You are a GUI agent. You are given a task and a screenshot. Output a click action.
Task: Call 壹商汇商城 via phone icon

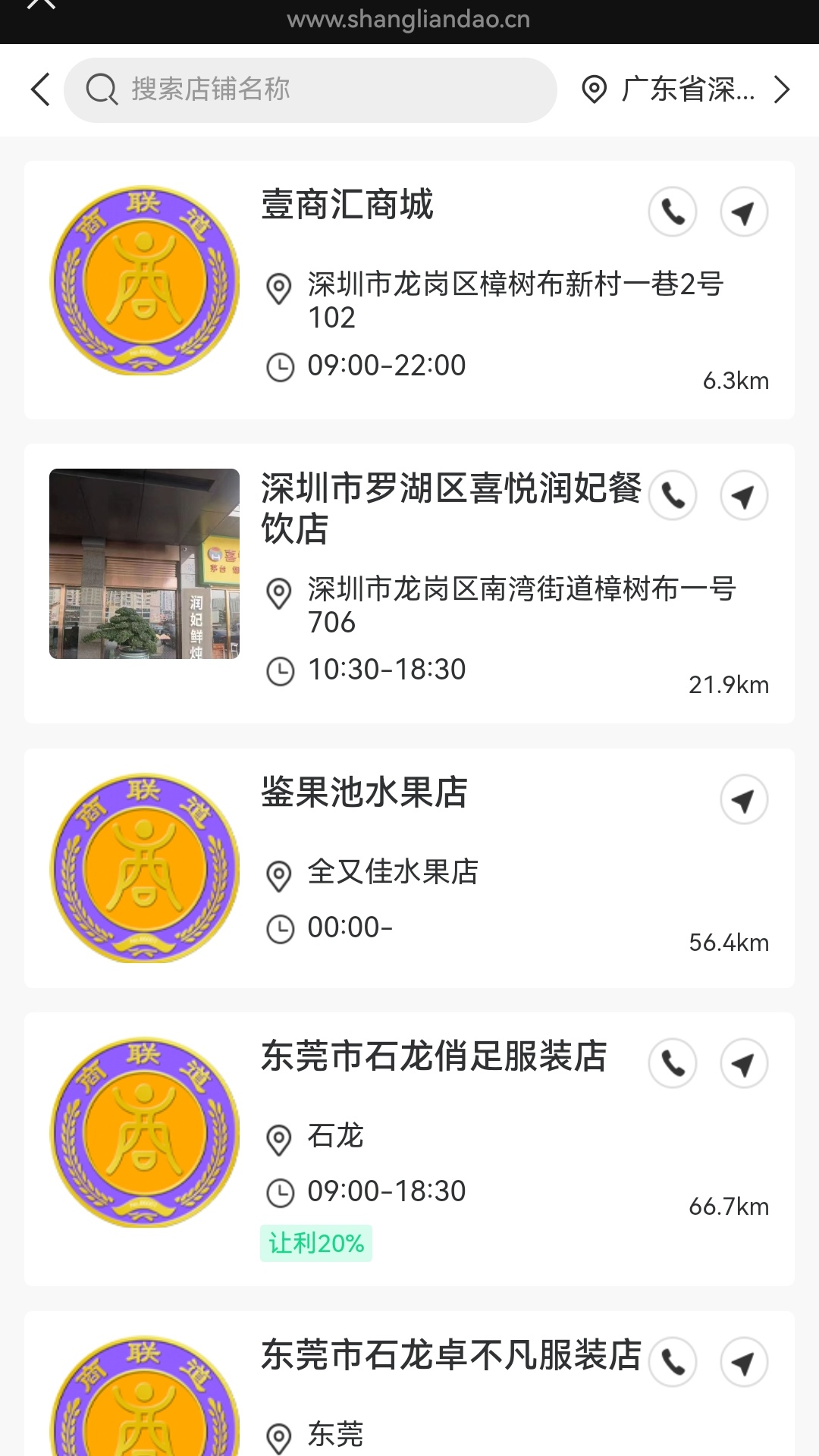tap(672, 212)
